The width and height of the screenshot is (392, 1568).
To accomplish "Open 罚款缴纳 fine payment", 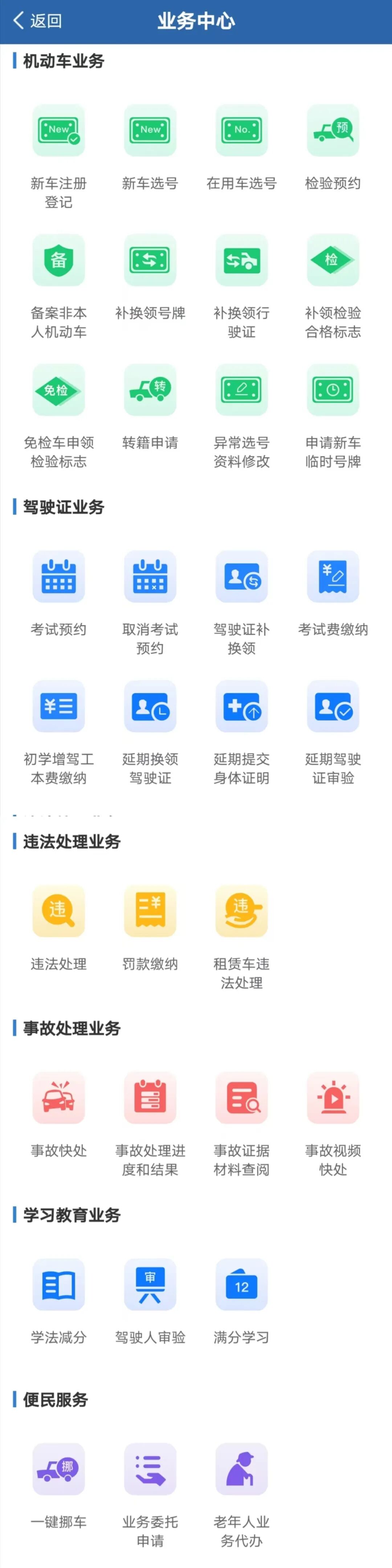I will coord(150,910).
